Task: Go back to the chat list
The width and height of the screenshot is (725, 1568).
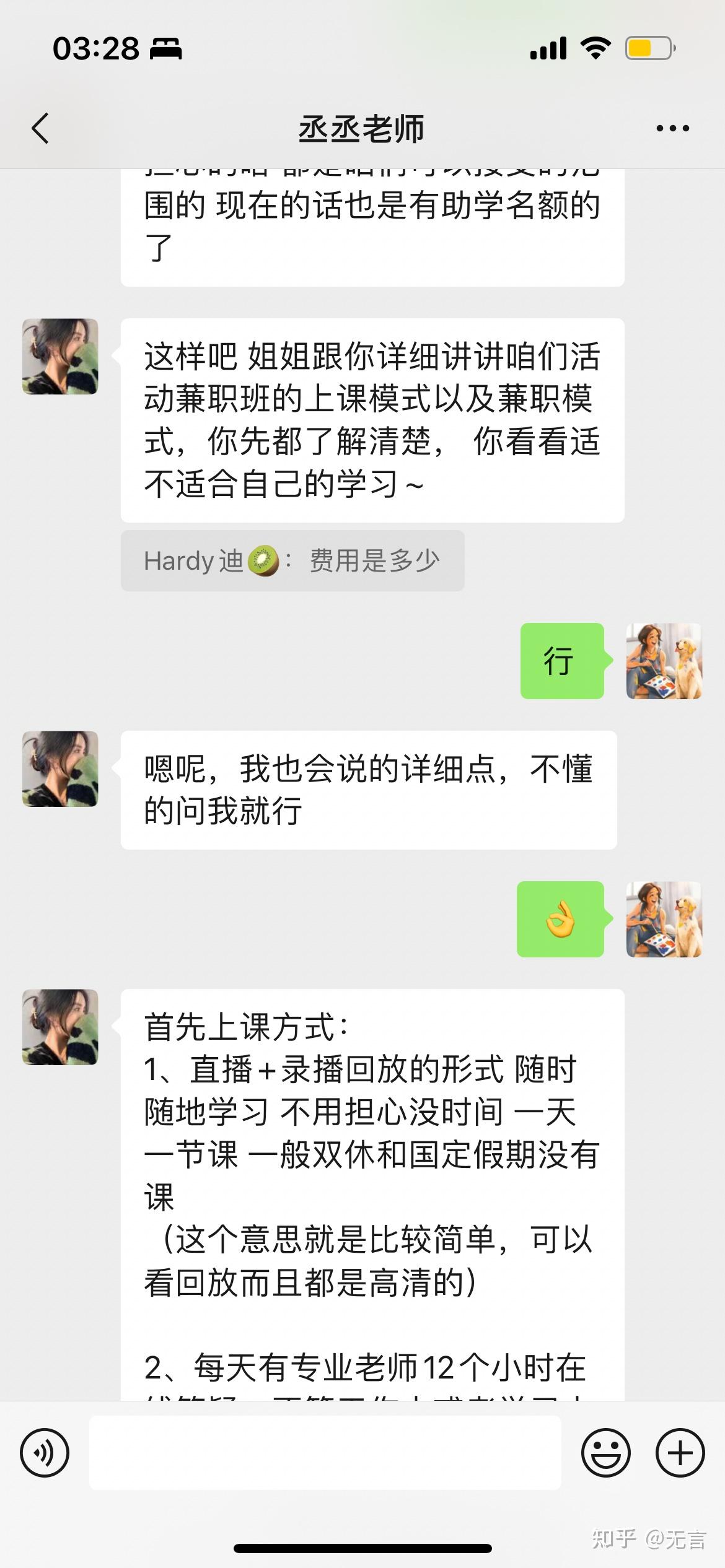Action: pyautogui.click(x=40, y=129)
